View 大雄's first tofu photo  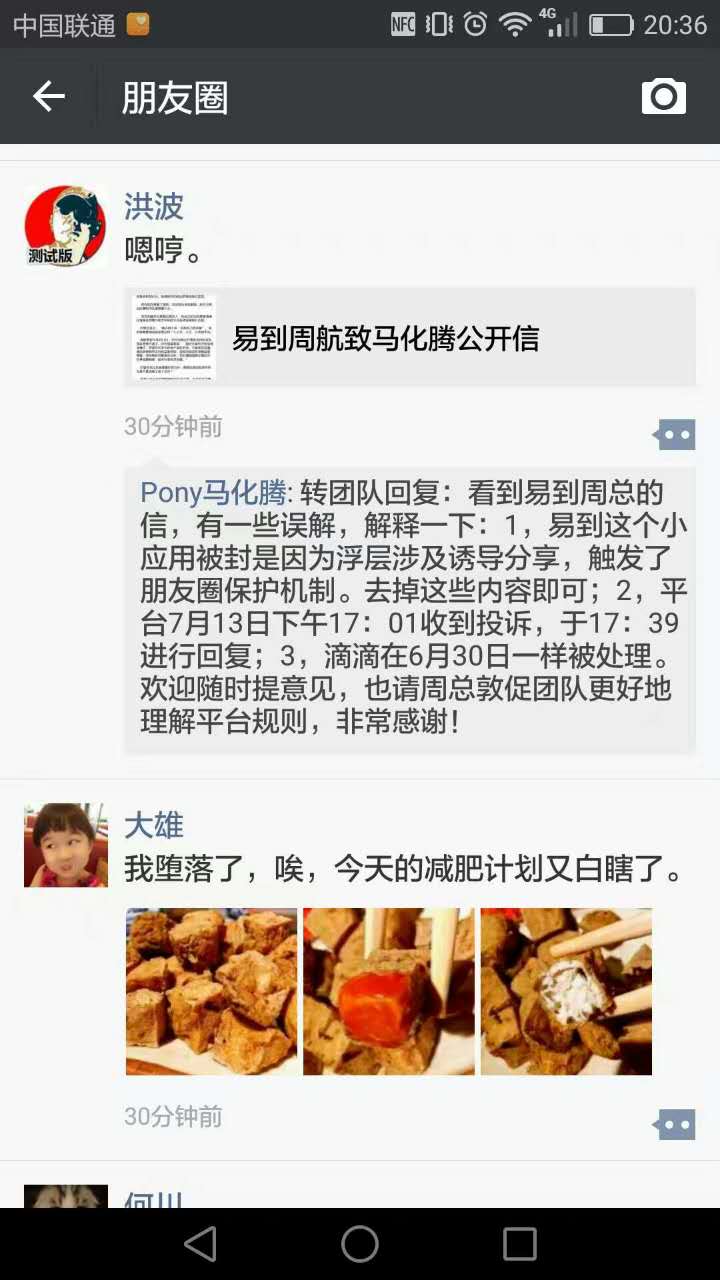212,991
